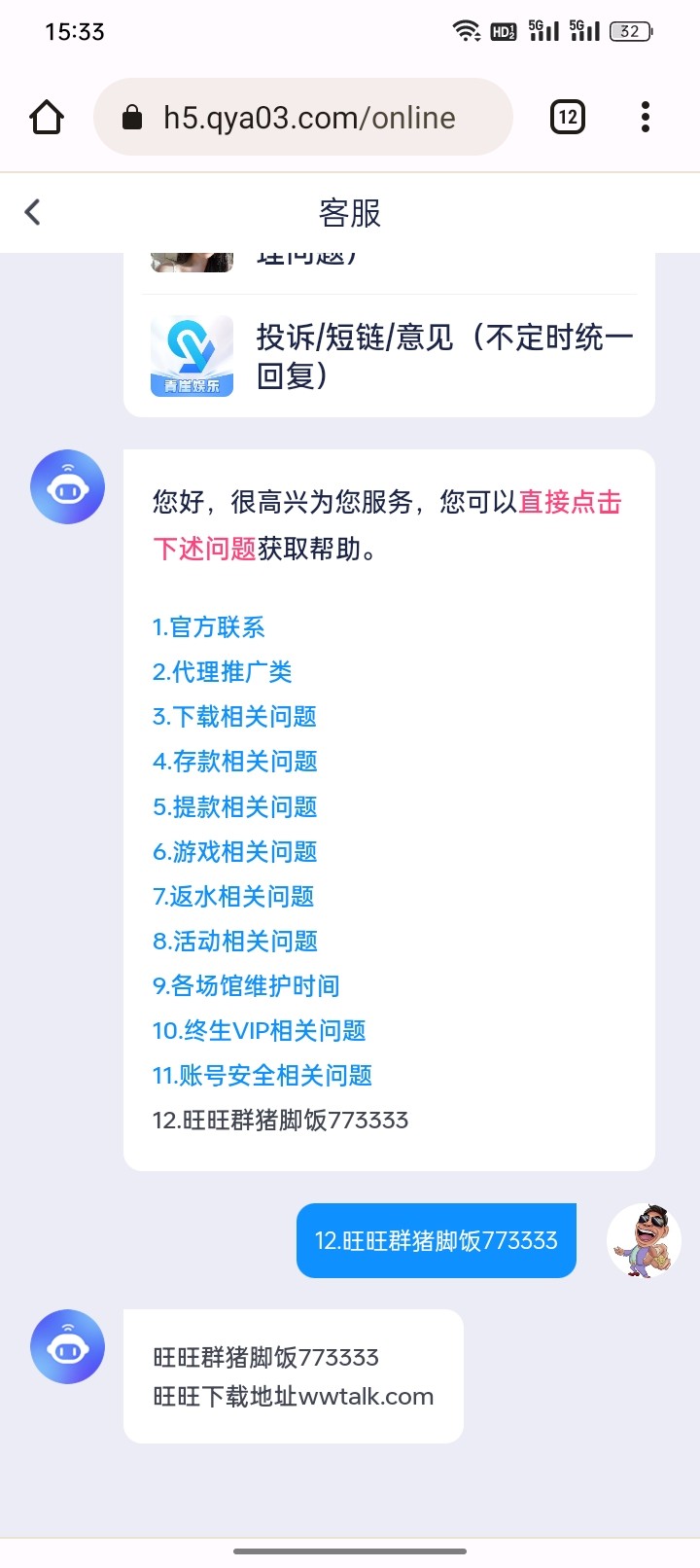Open the browser overflow menu
This screenshot has height=1568, width=700.
point(646,118)
